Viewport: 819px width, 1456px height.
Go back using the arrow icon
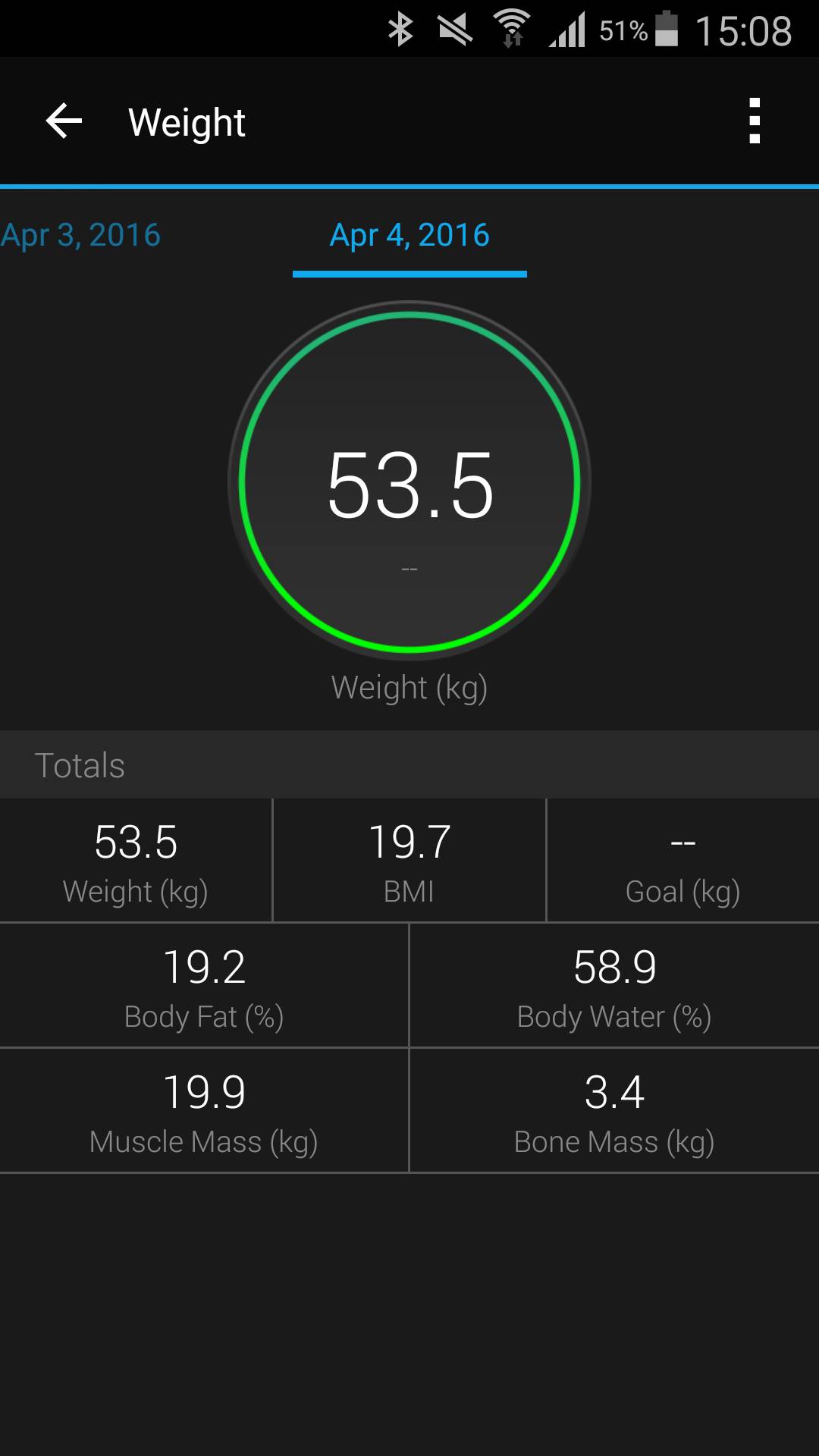tap(64, 121)
